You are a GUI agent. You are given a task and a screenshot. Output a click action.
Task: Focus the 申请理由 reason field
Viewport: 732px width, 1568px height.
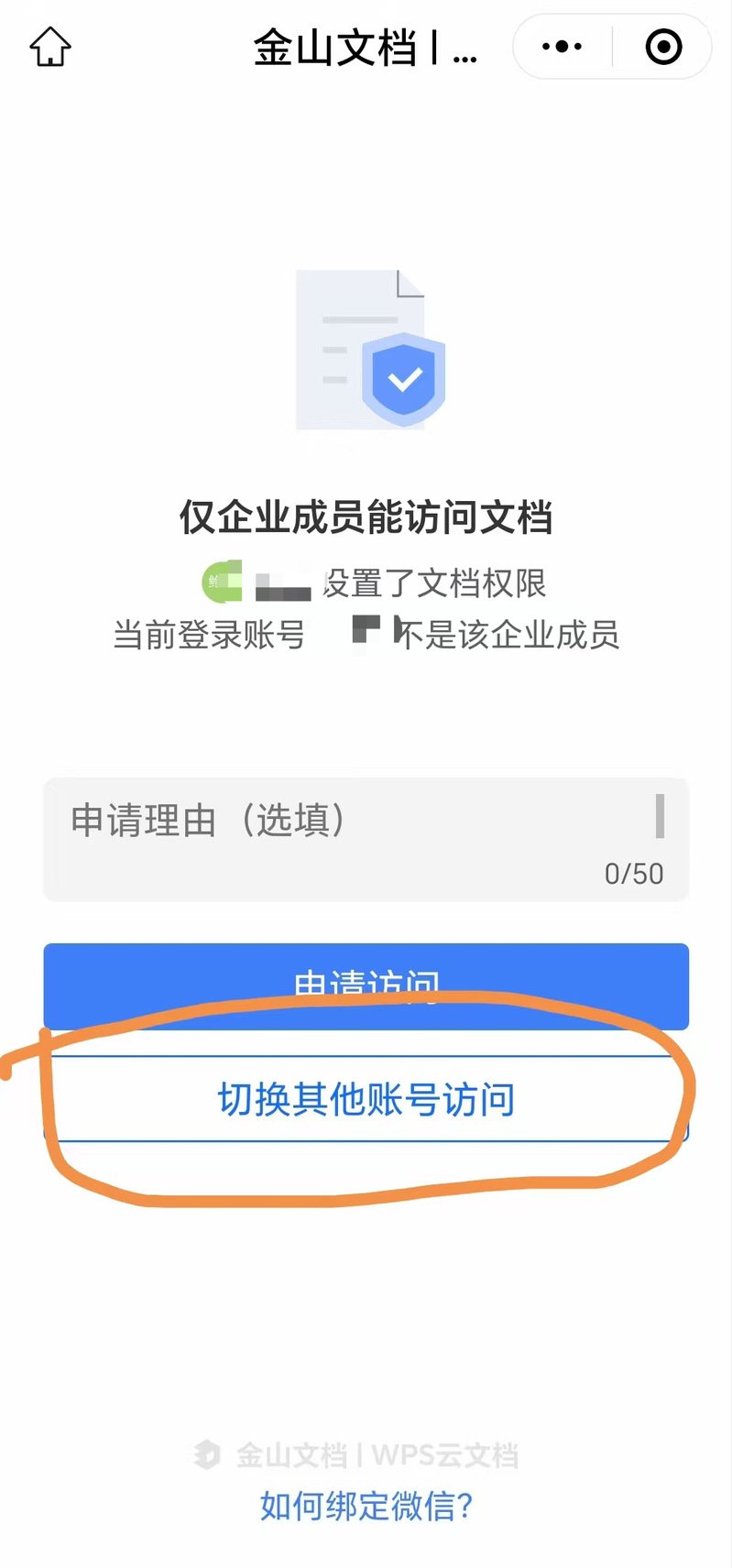pyautogui.click(x=366, y=838)
